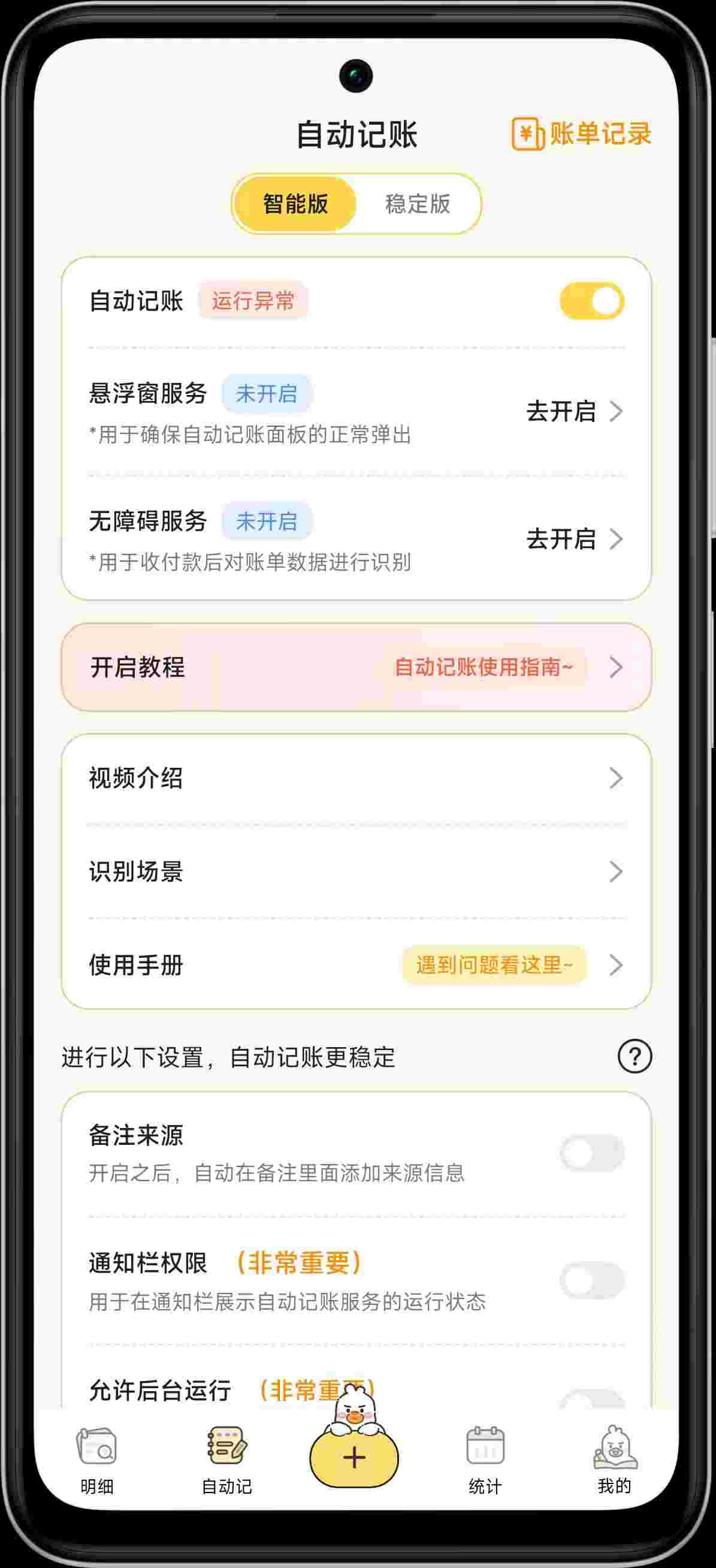This screenshot has height=1568, width=716.
Task: Open the 开启教程 guide
Action: (356, 667)
